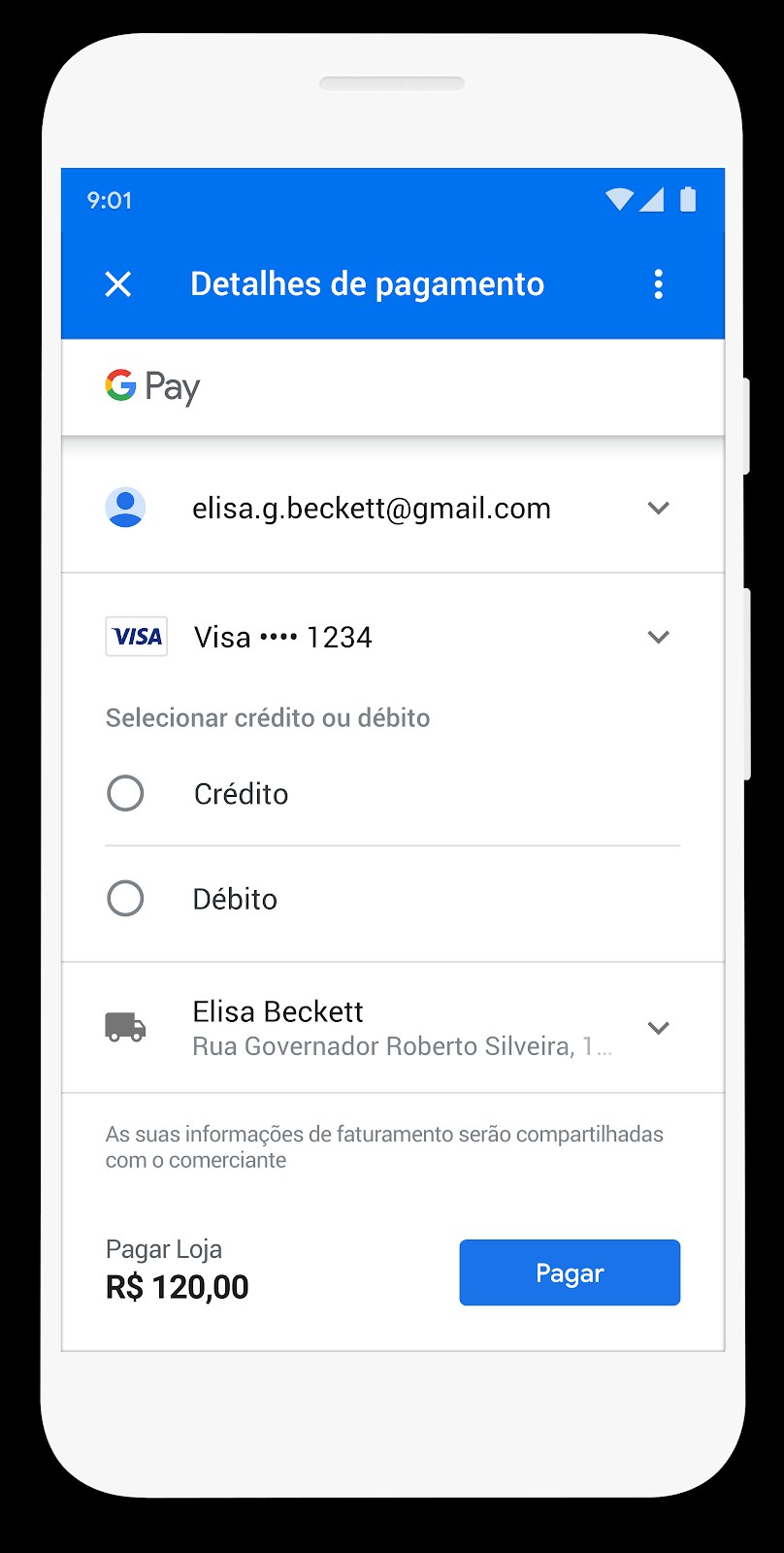Select the Crédito option
This screenshot has height=1553, width=784.
[126, 794]
